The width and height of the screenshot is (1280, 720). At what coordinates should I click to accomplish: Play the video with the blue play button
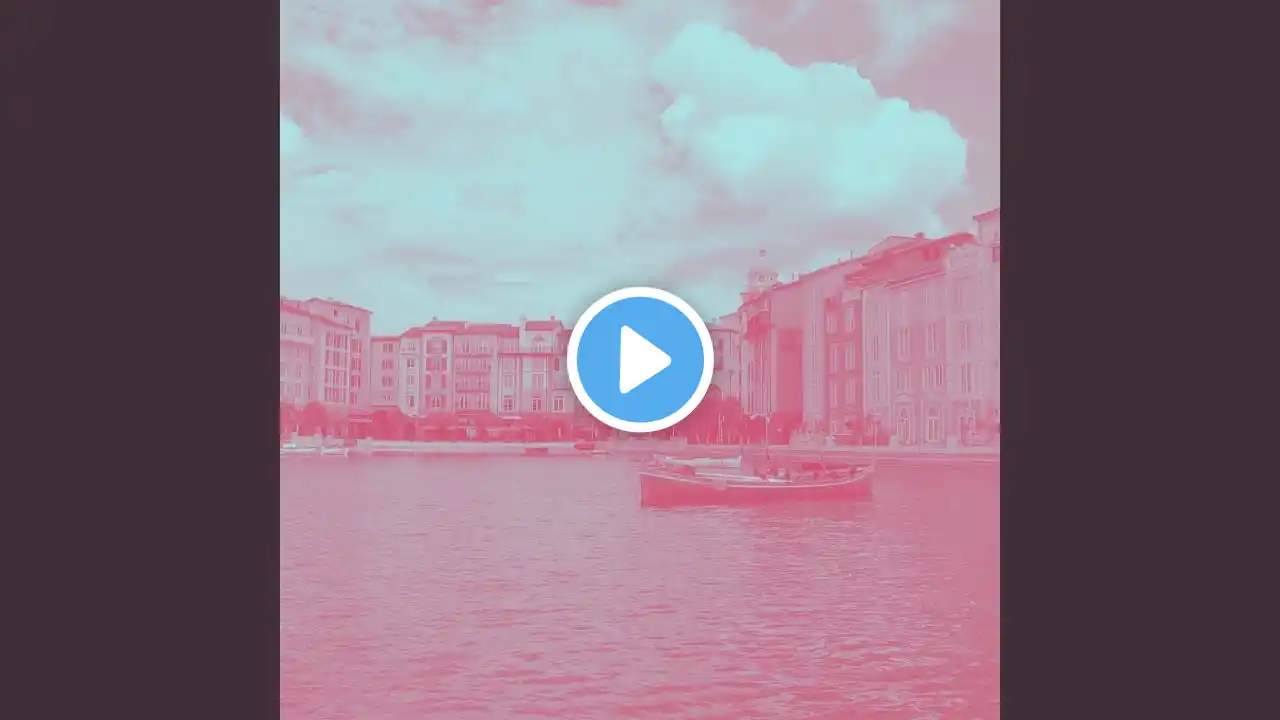[640, 360]
